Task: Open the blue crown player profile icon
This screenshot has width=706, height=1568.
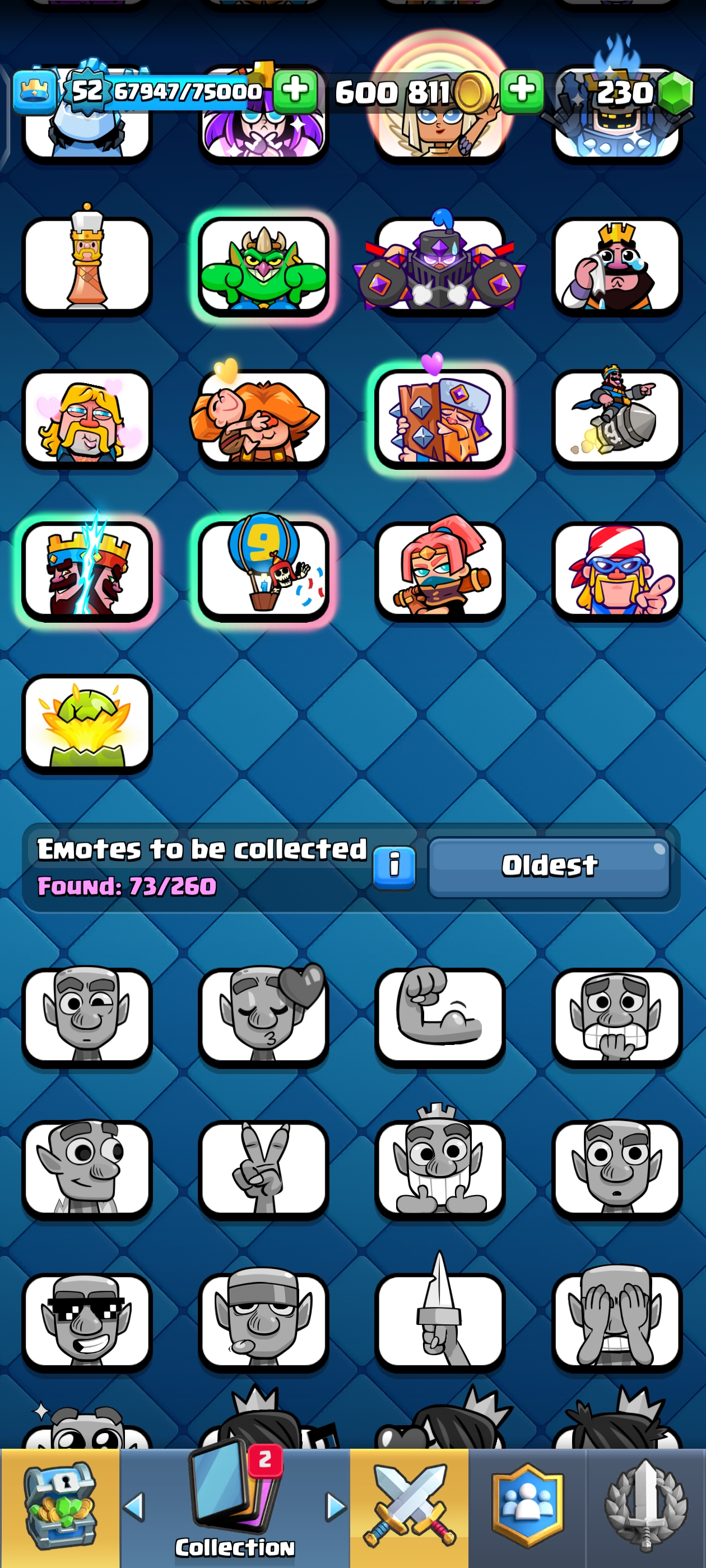Action: coord(34,91)
